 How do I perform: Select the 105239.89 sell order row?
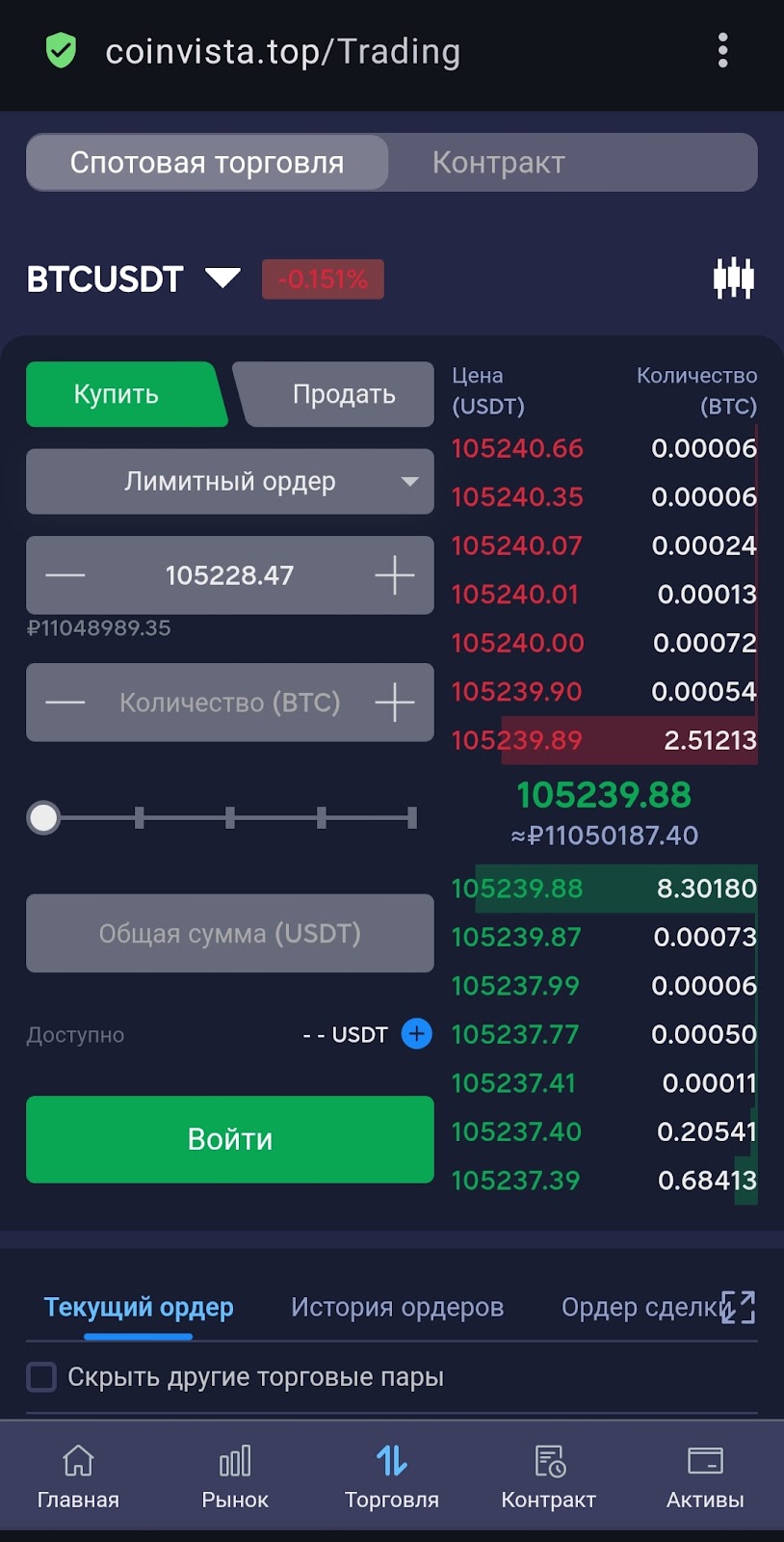tap(604, 740)
